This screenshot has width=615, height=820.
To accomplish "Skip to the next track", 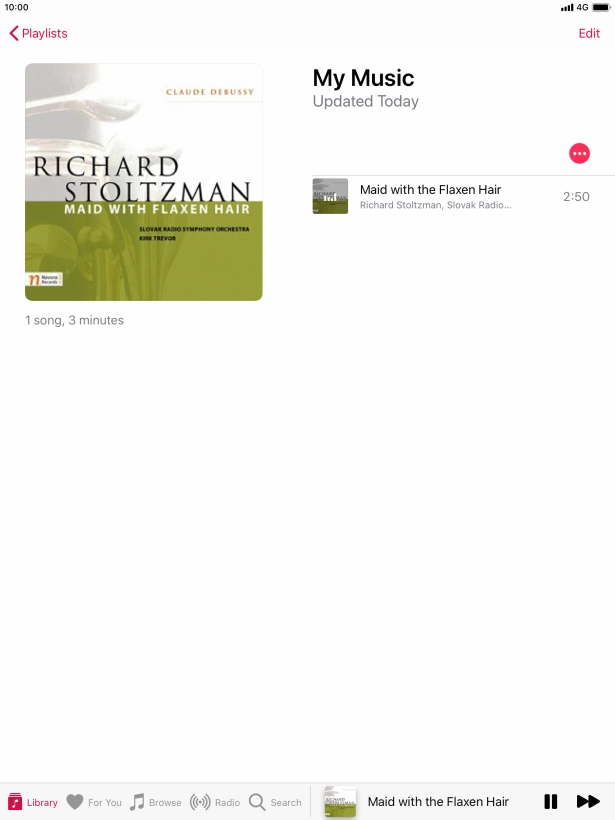I will click(x=588, y=801).
